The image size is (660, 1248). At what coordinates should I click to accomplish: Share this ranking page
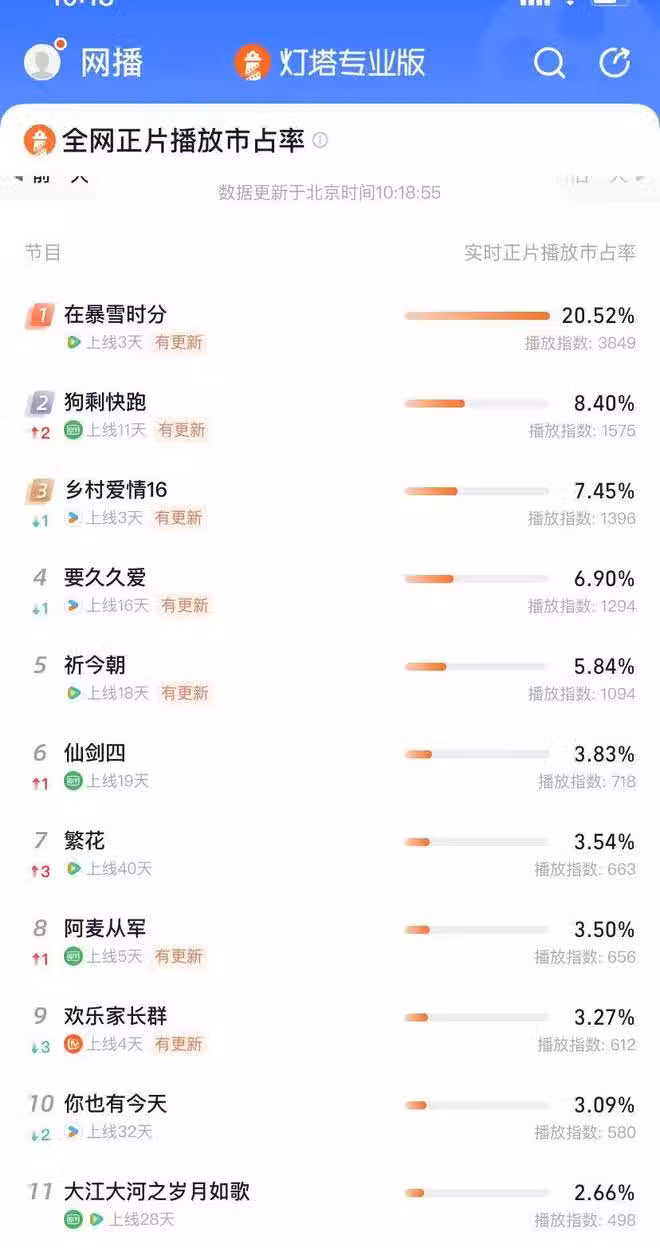coord(614,63)
